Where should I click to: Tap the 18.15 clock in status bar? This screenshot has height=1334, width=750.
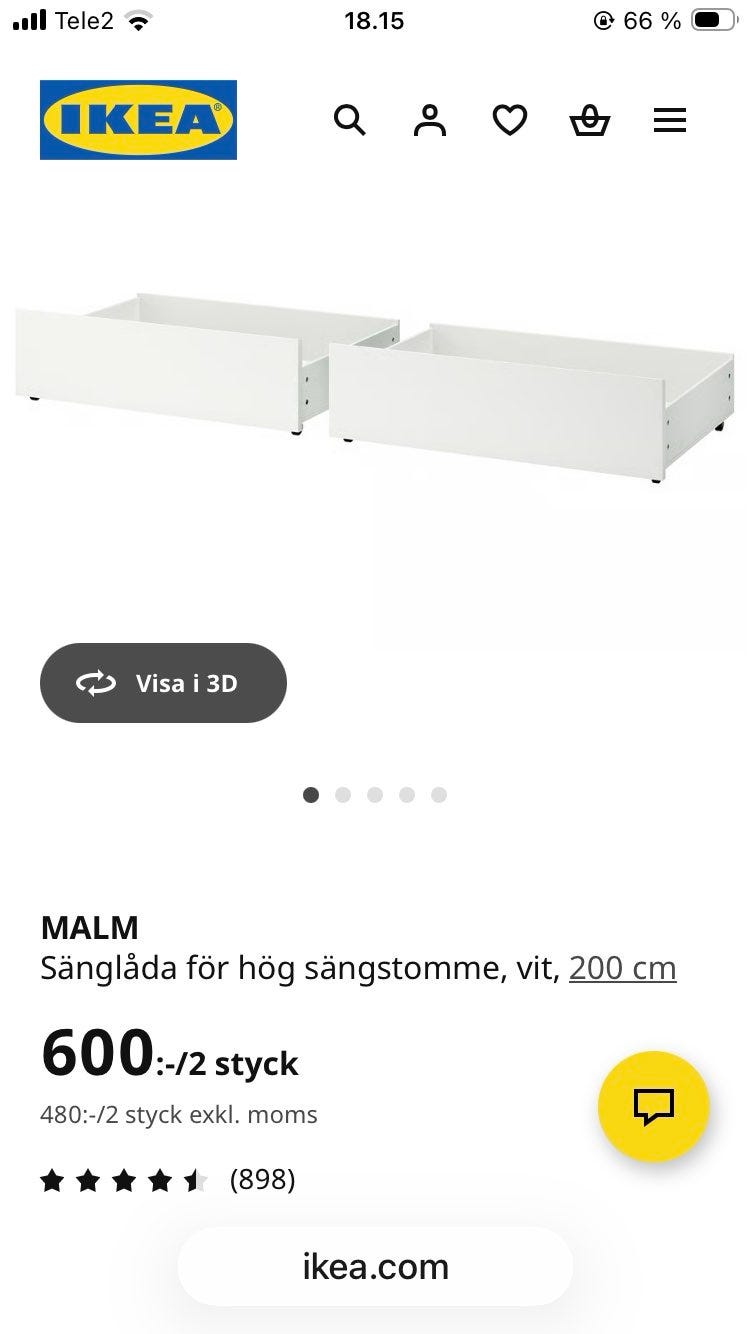tap(374, 19)
